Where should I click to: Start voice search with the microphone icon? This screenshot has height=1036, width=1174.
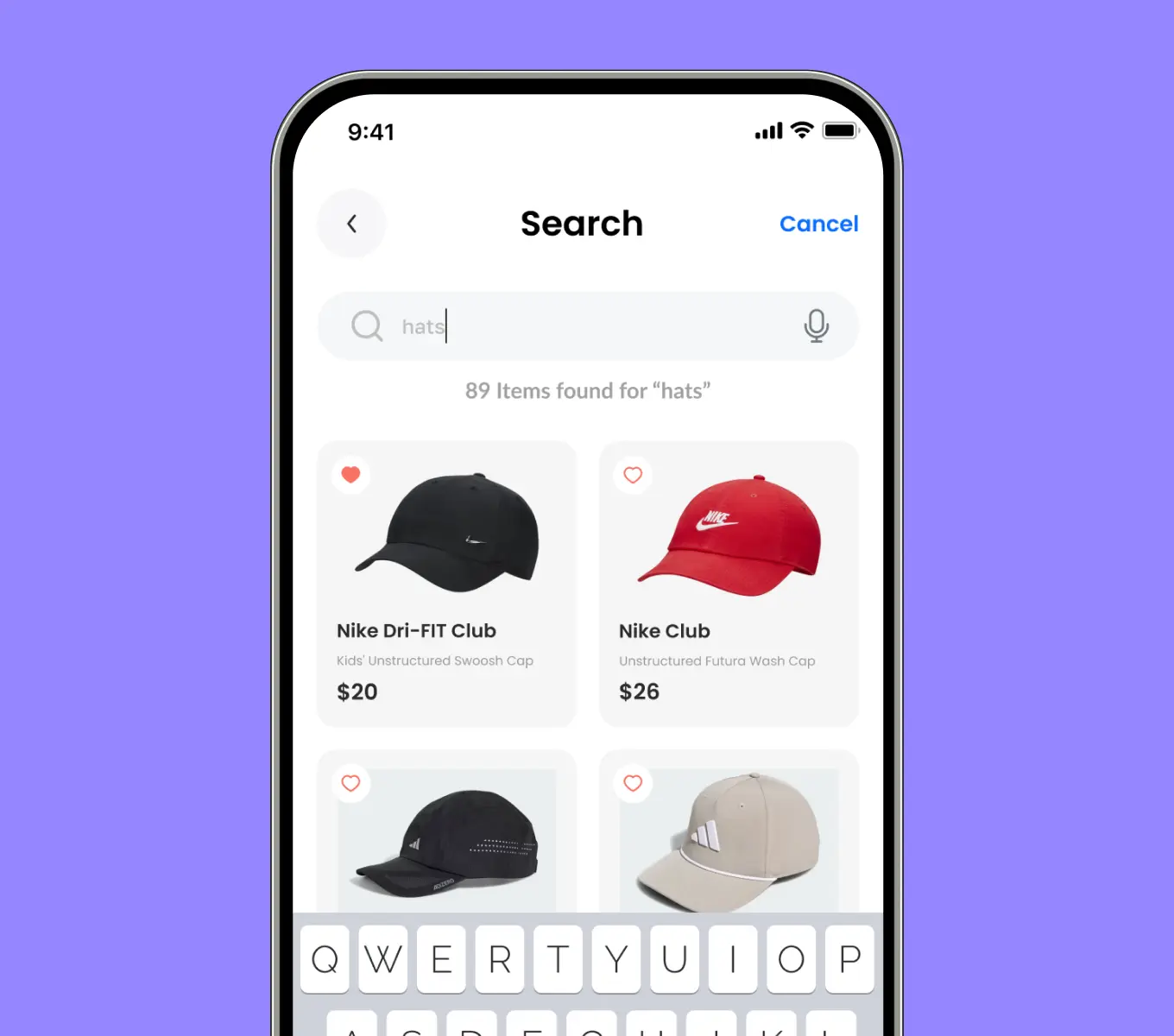[x=816, y=326]
